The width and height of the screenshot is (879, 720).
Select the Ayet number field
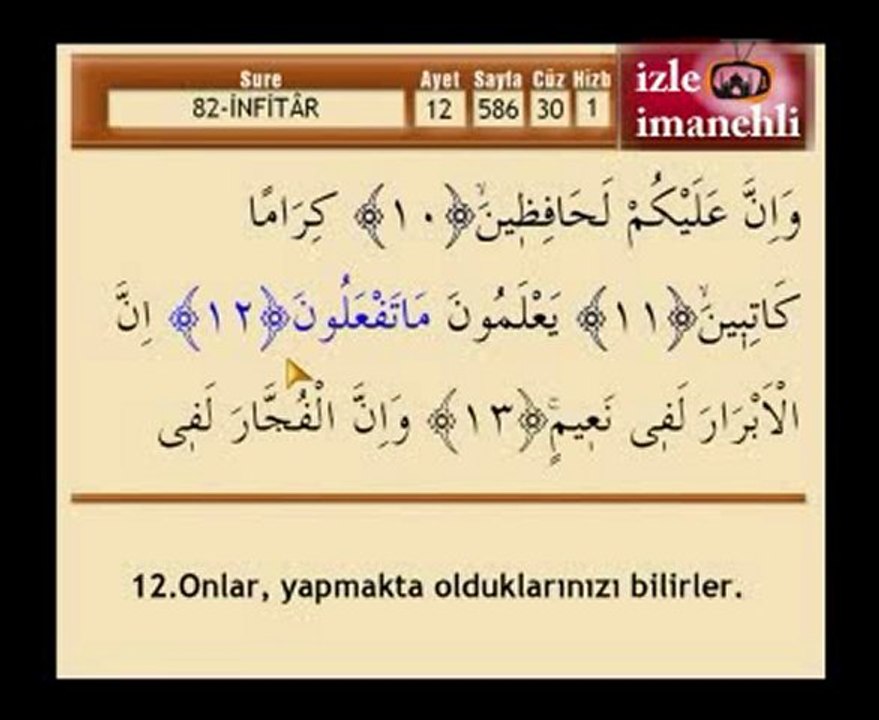440,108
